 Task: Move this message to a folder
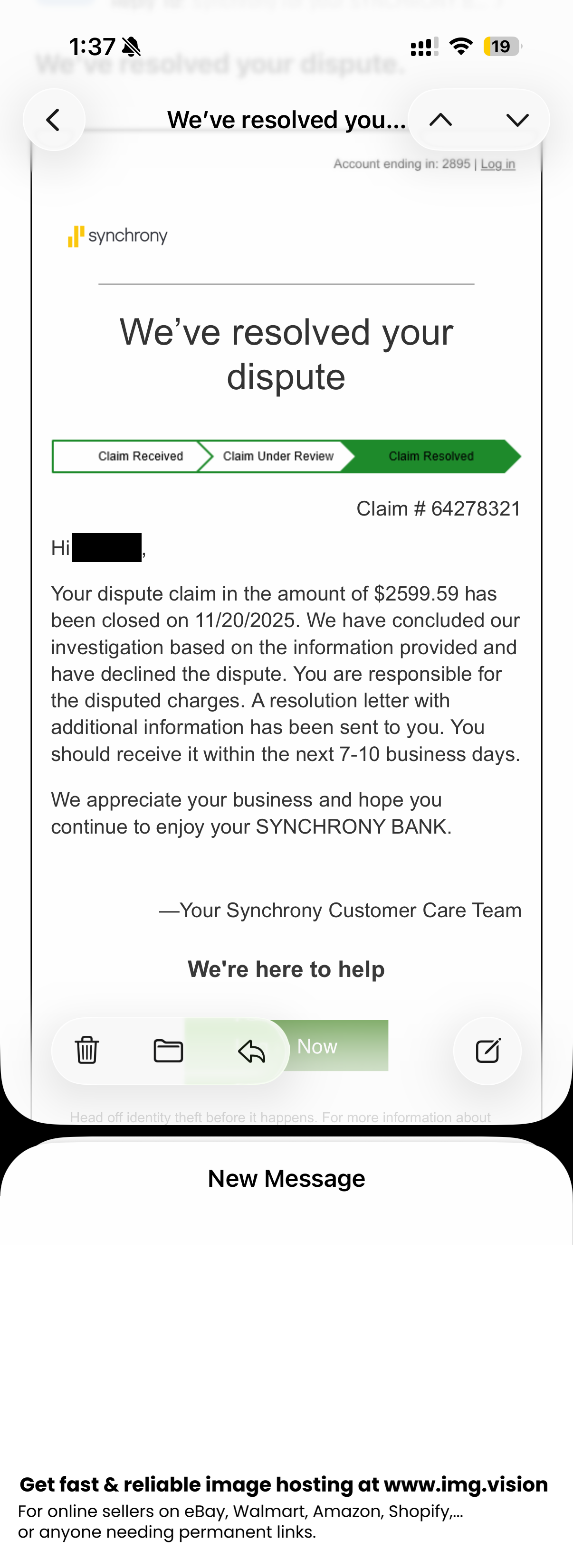[x=168, y=1051]
